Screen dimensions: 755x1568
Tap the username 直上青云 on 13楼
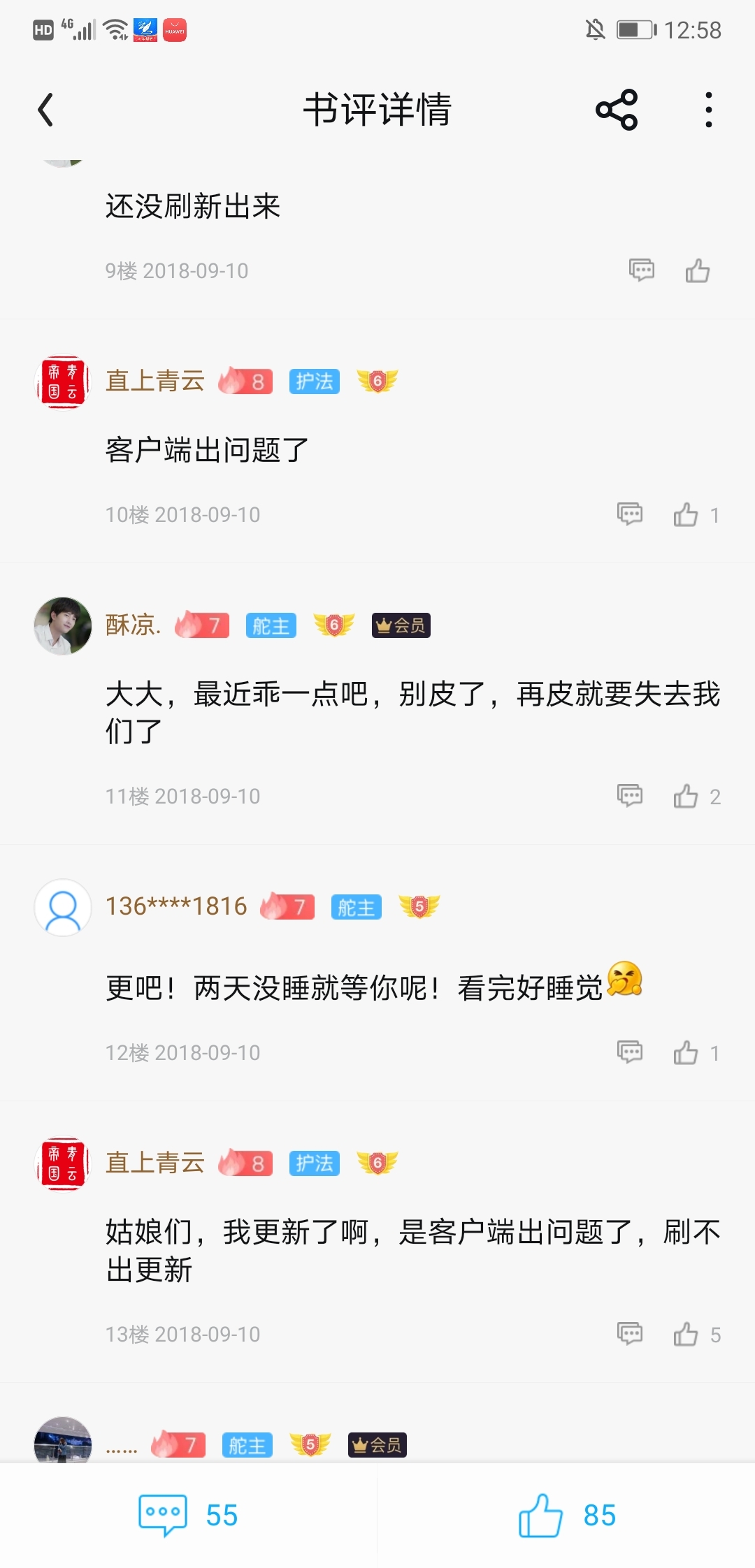tap(154, 1163)
